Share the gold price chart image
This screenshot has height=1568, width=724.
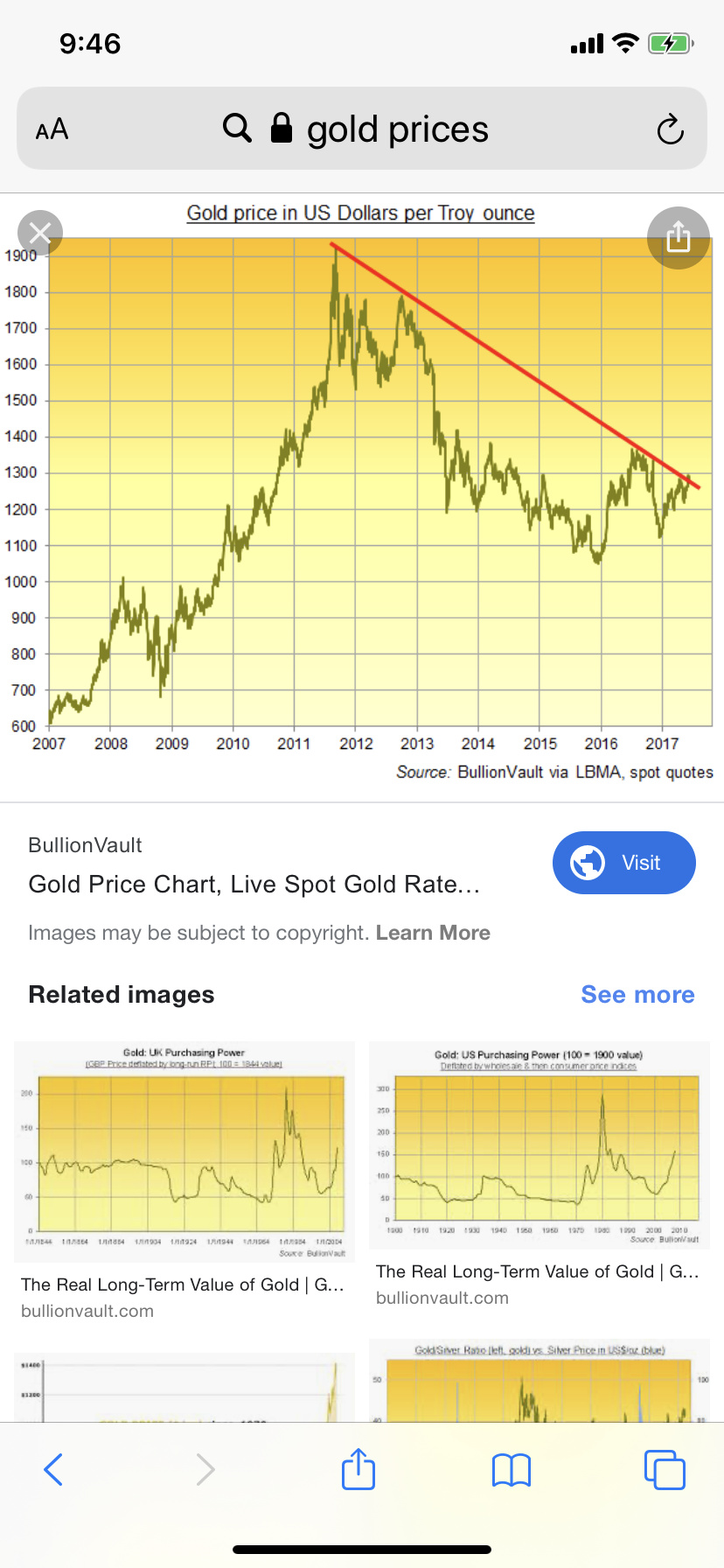678,237
